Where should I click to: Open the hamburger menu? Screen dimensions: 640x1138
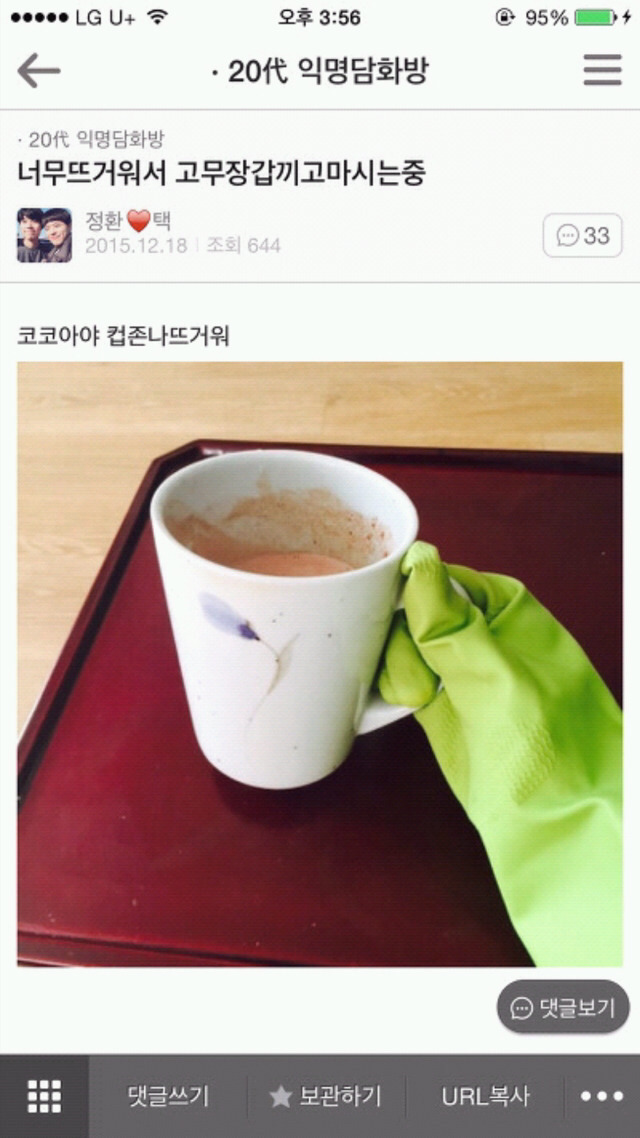[x=602, y=71]
